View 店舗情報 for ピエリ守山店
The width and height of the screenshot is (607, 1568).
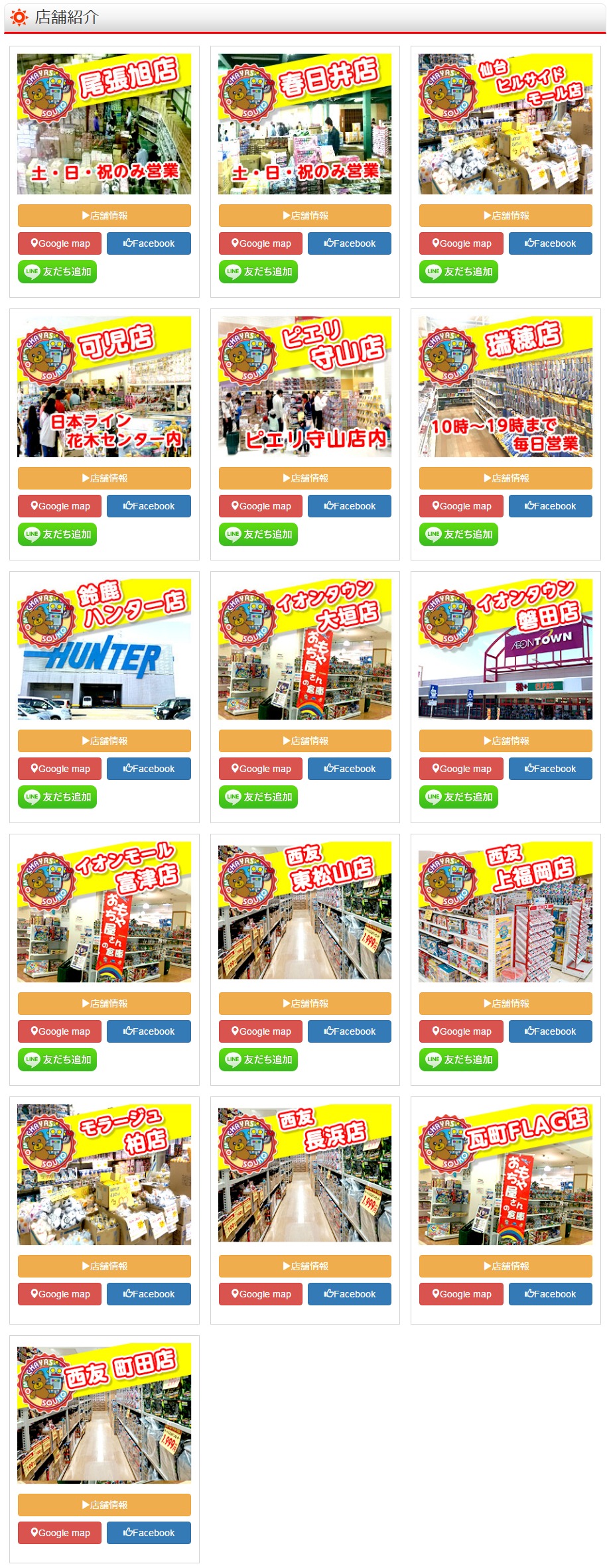[x=304, y=478]
